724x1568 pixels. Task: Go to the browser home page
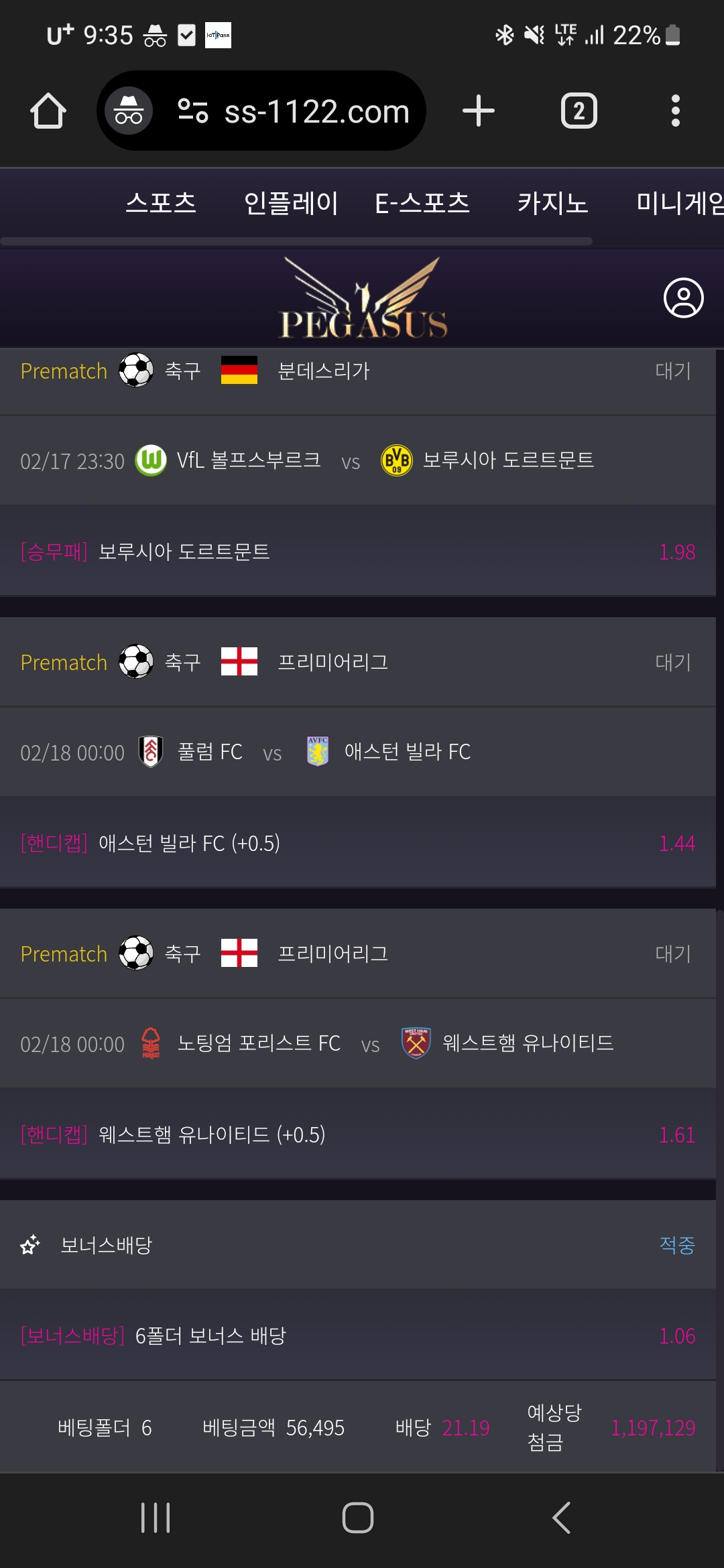click(48, 111)
